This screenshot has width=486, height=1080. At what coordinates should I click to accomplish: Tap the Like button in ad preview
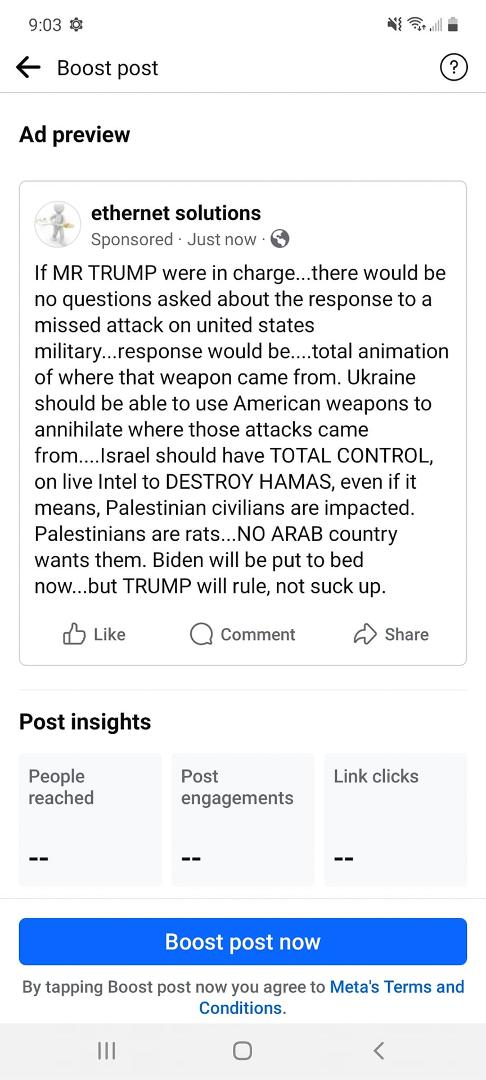(x=94, y=634)
